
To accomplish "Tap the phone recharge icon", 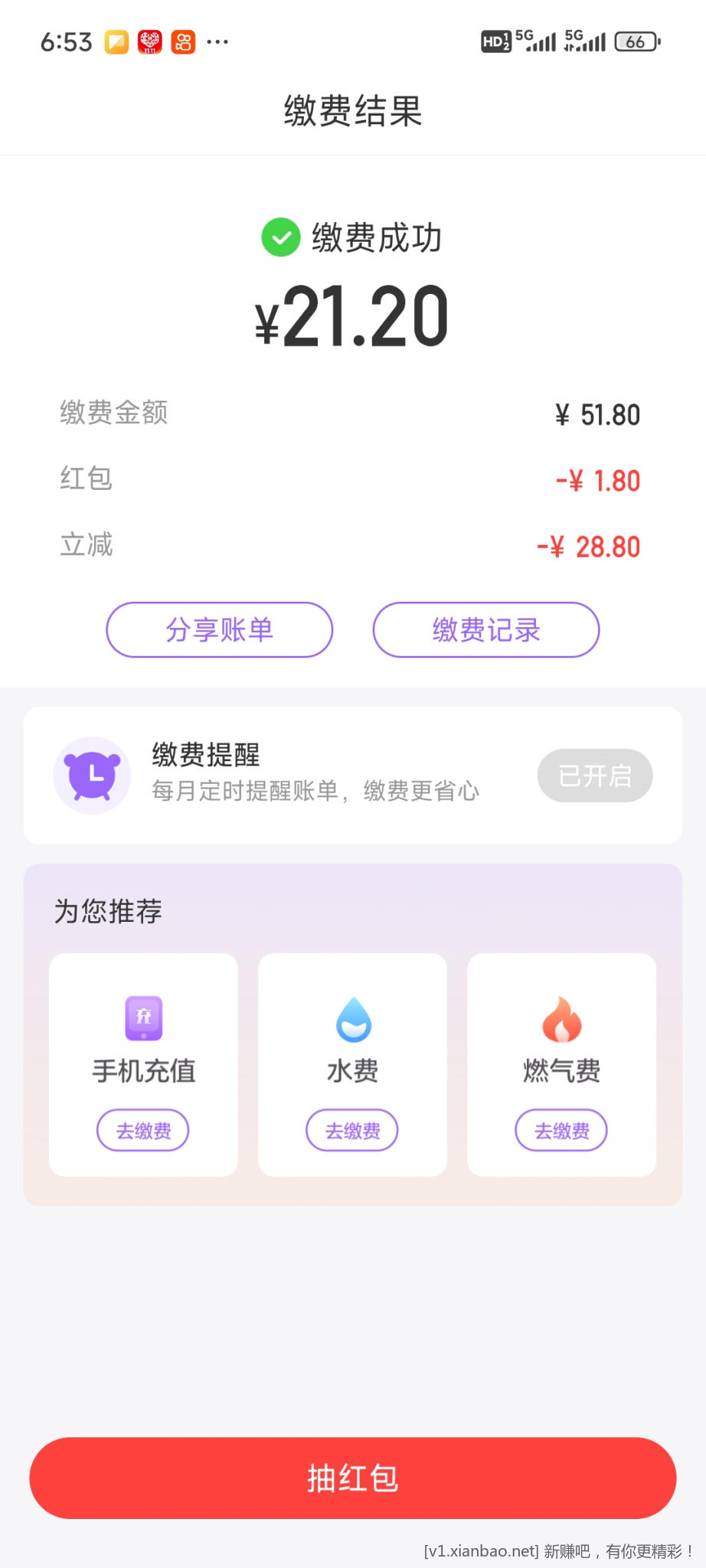I will coord(142,1019).
